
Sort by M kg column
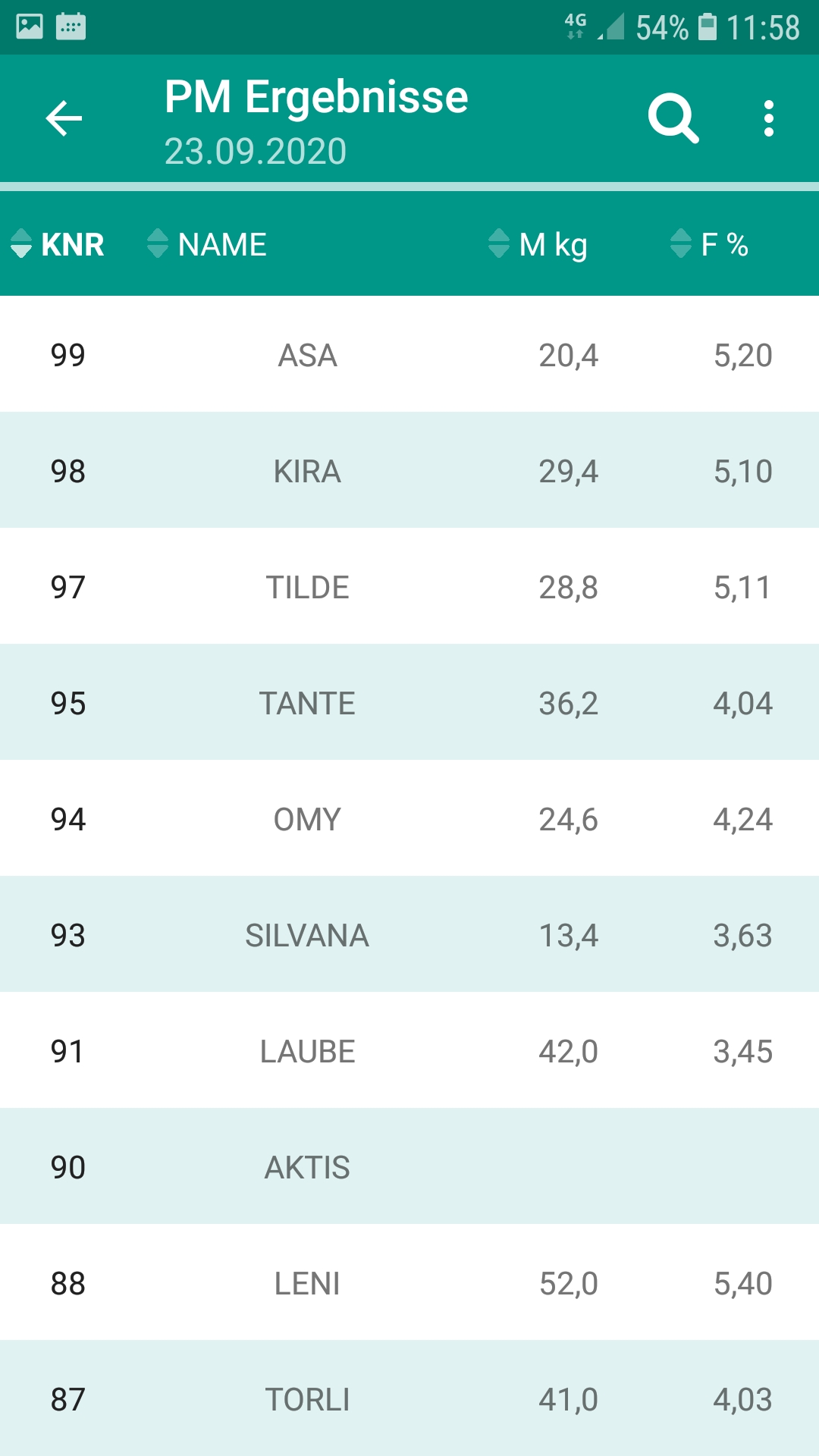(x=538, y=244)
